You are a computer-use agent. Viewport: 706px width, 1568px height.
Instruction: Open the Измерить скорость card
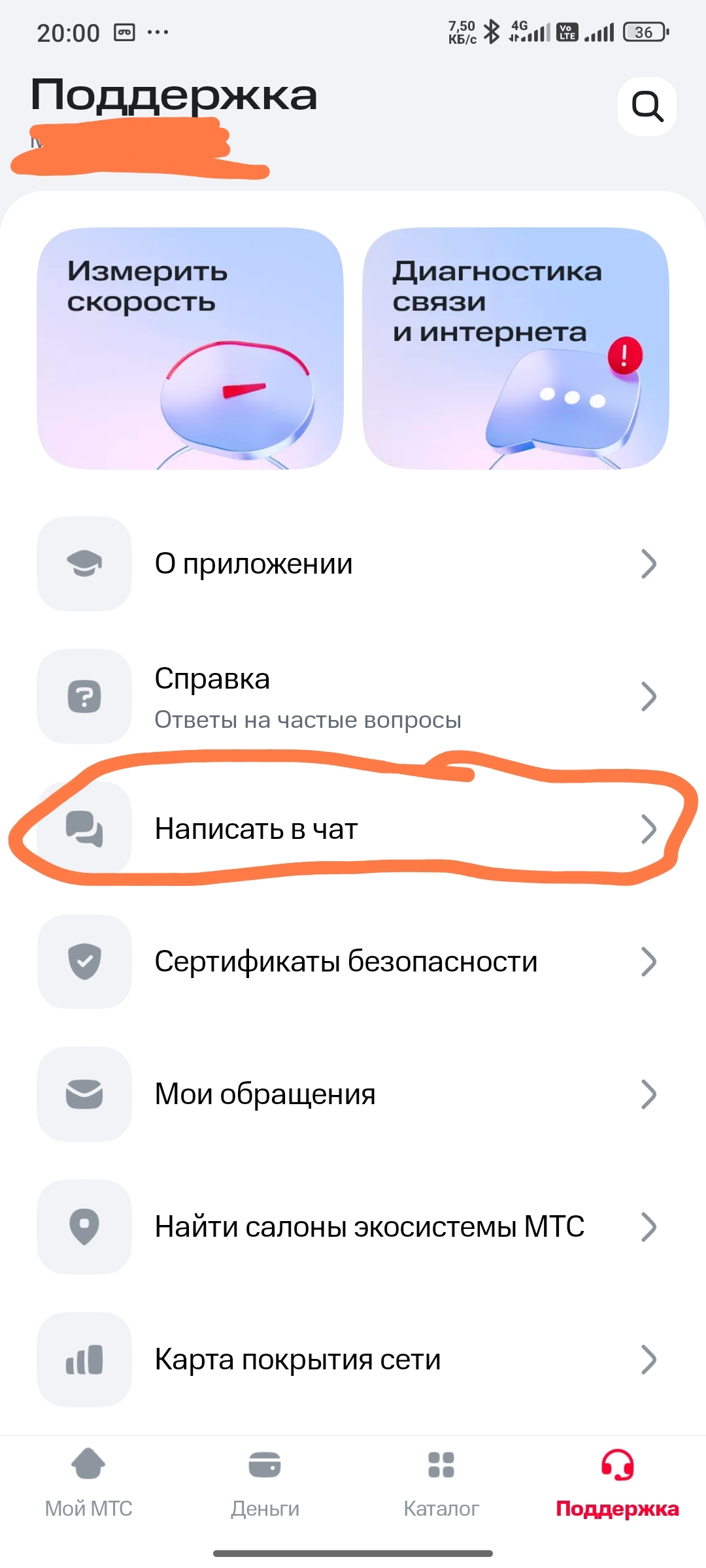tap(190, 348)
